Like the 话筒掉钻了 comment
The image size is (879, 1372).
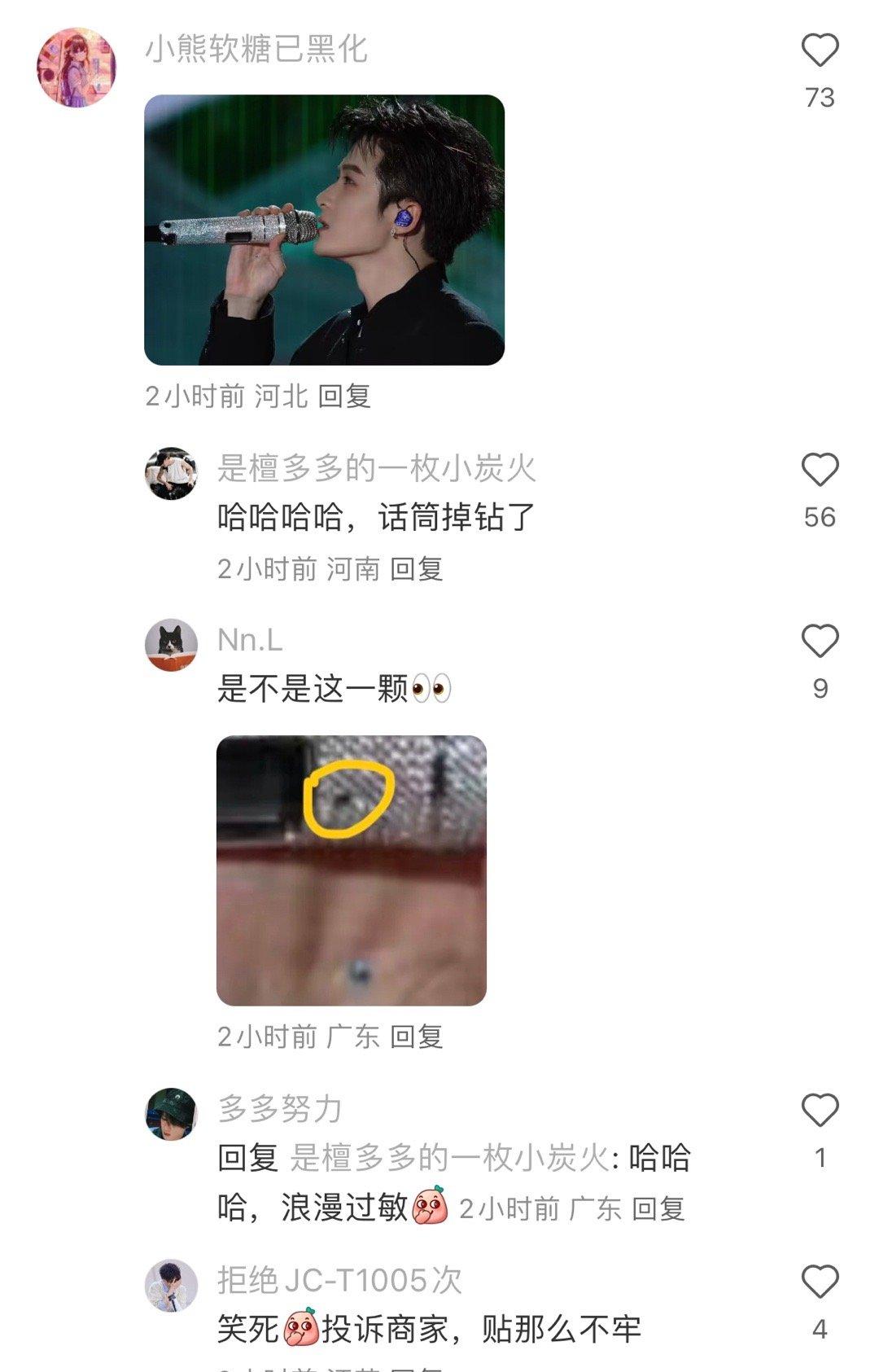click(820, 470)
